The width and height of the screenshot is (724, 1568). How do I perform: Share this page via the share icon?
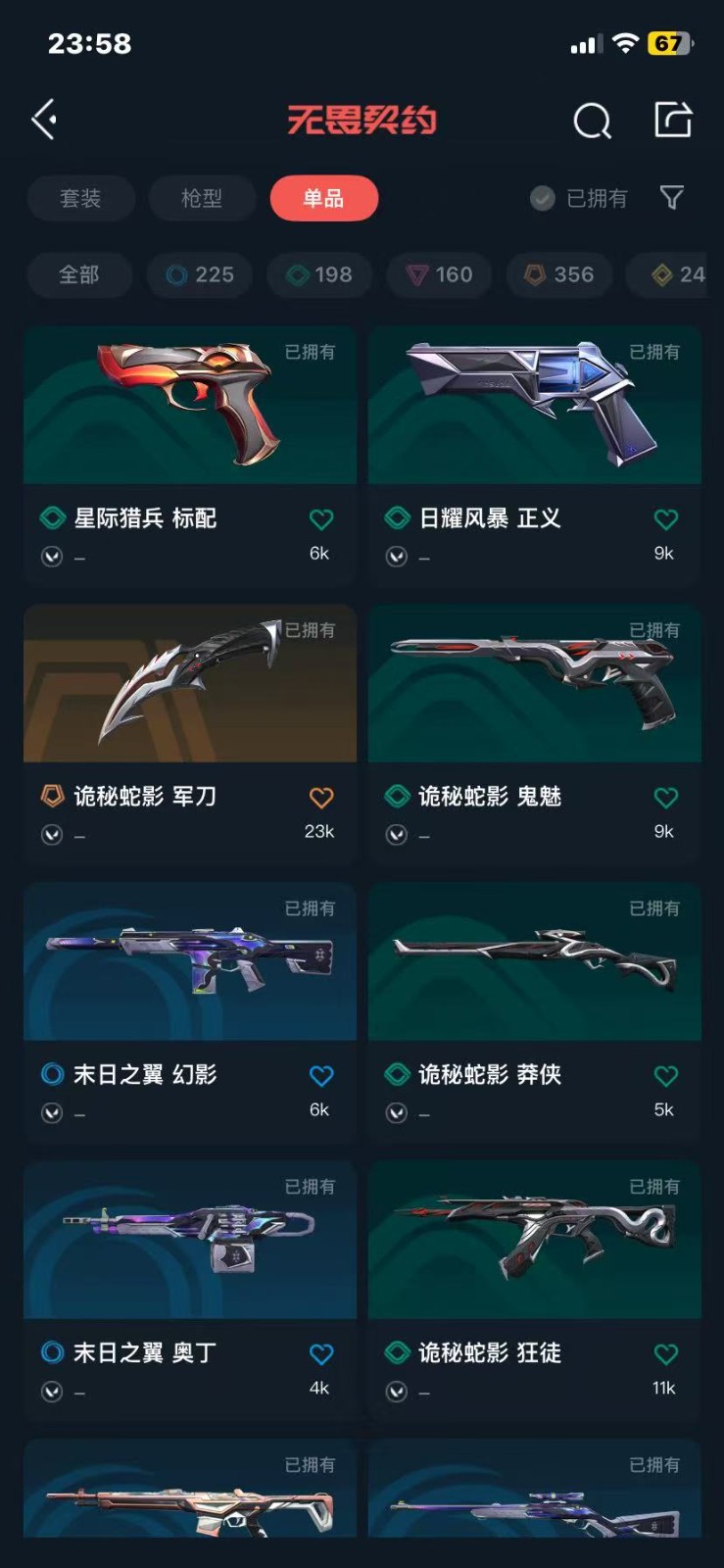673,120
